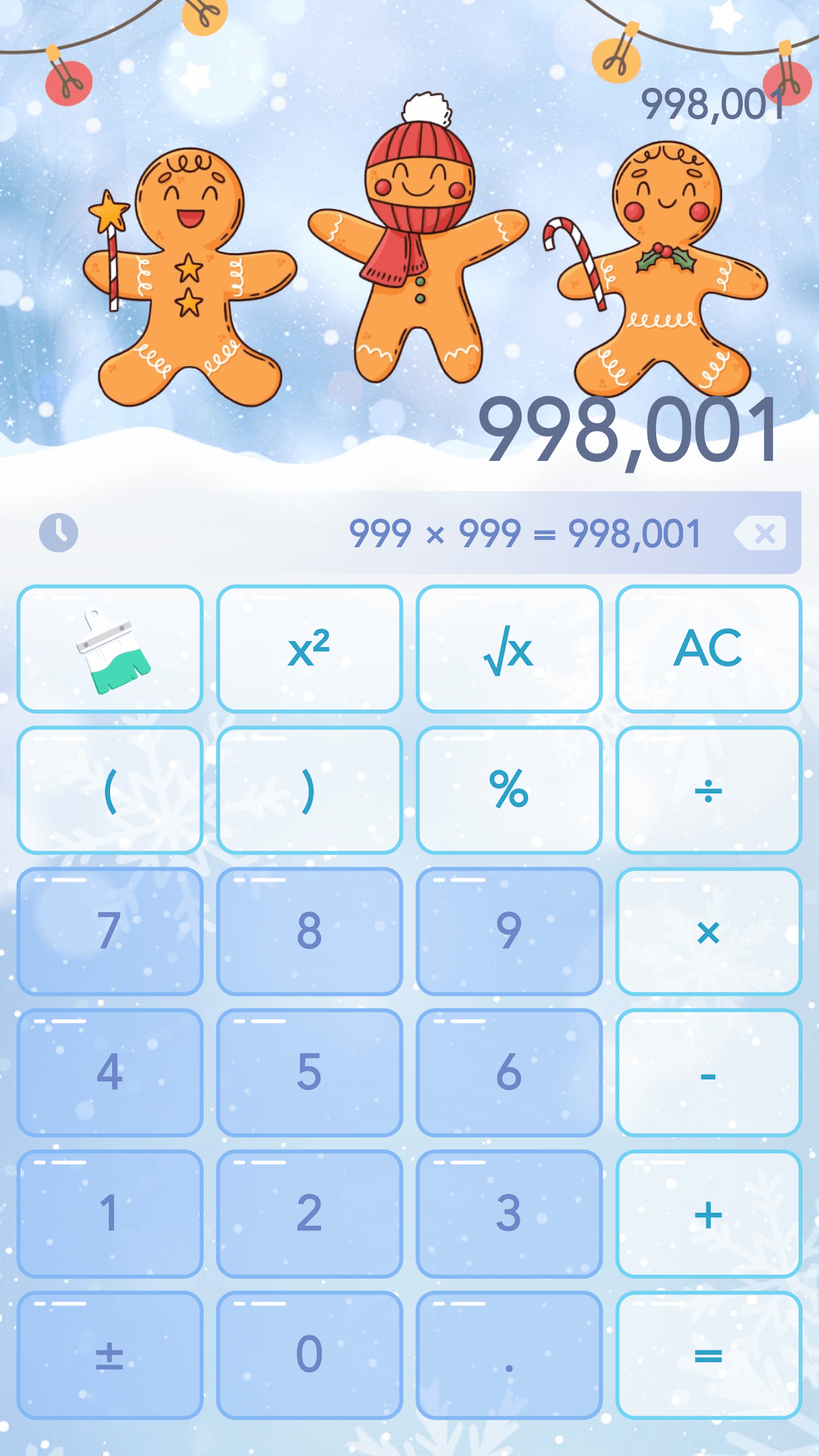Image resolution: width=819 pixels, height=1456 pixels.
Task: Enter digit 5
Action: 309,1072
